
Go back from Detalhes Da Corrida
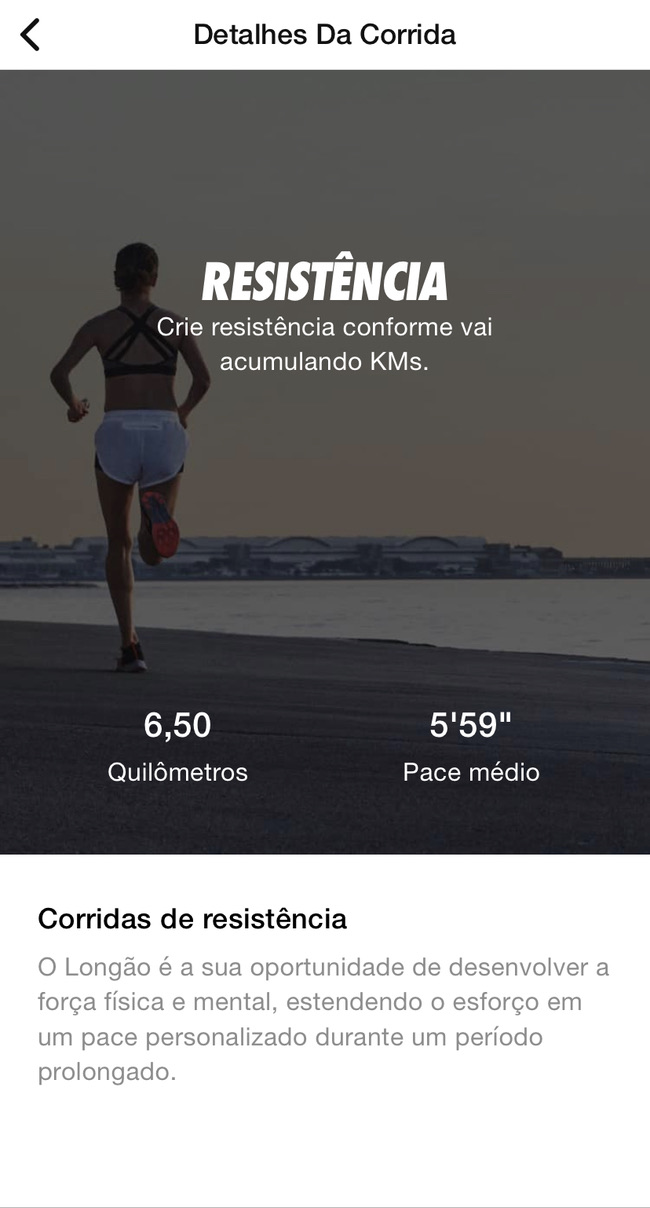point(30,35)
